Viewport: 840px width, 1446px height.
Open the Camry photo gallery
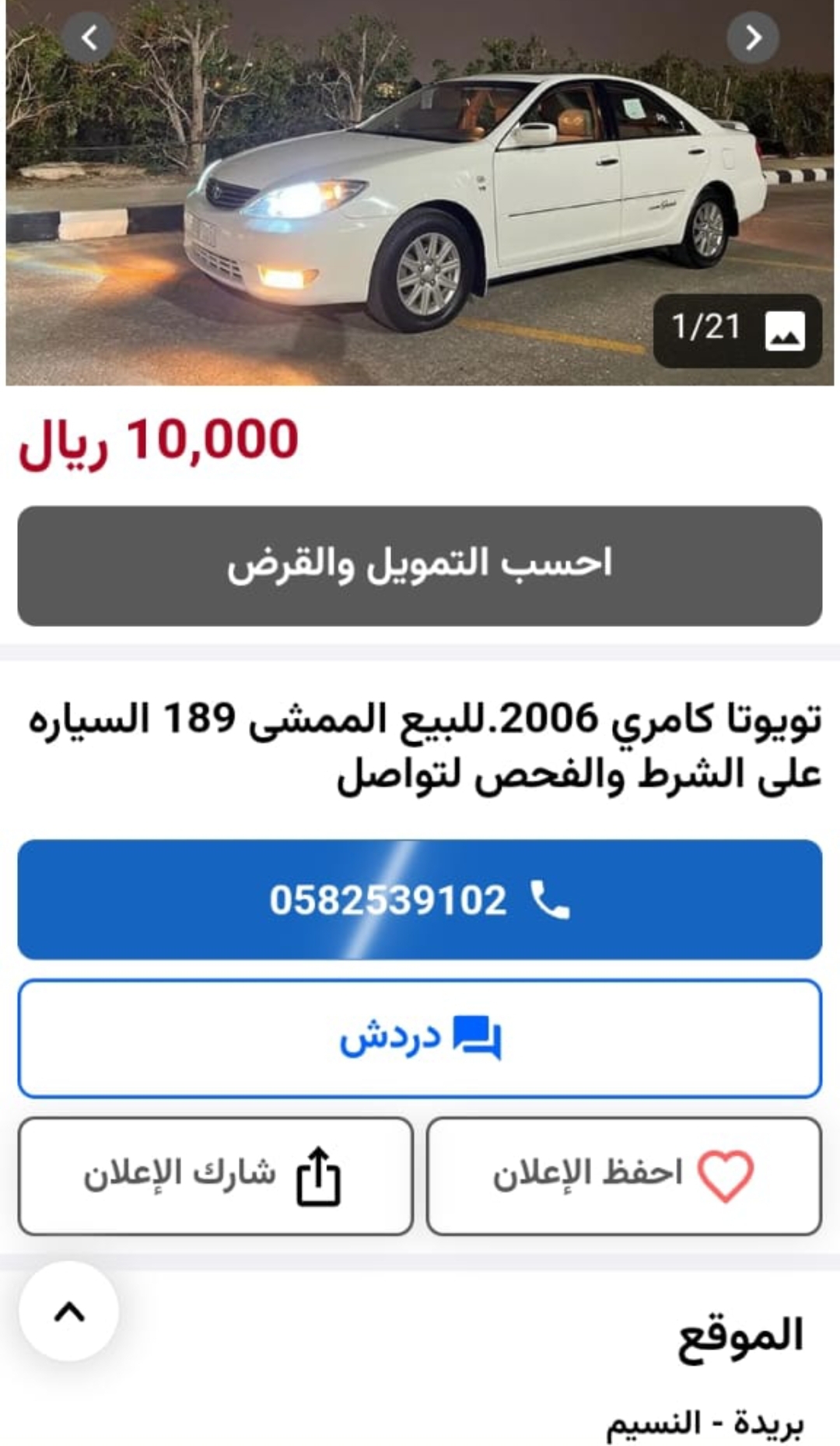click(420, 193)
